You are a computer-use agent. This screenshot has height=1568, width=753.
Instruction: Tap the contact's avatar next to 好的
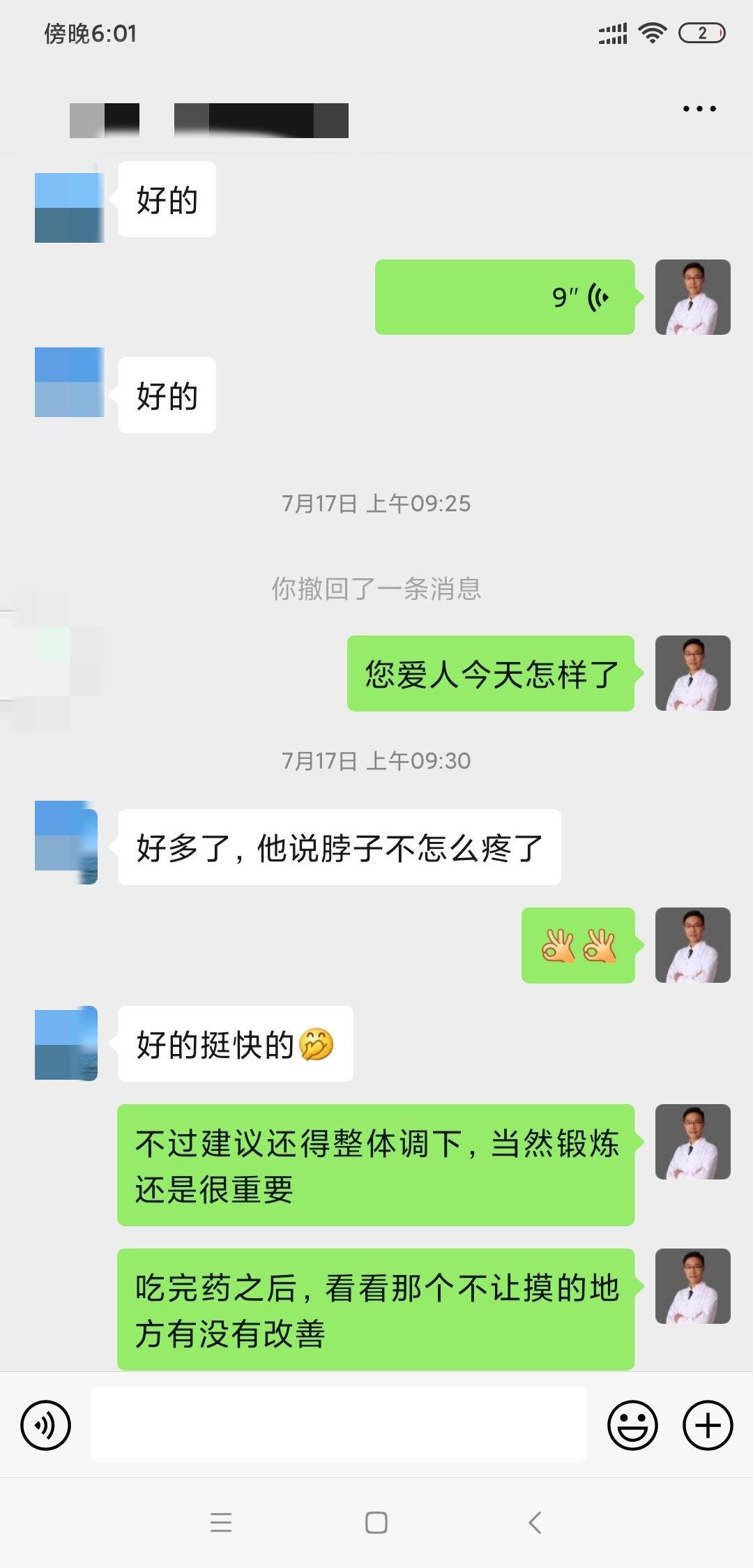pos(68,199)
